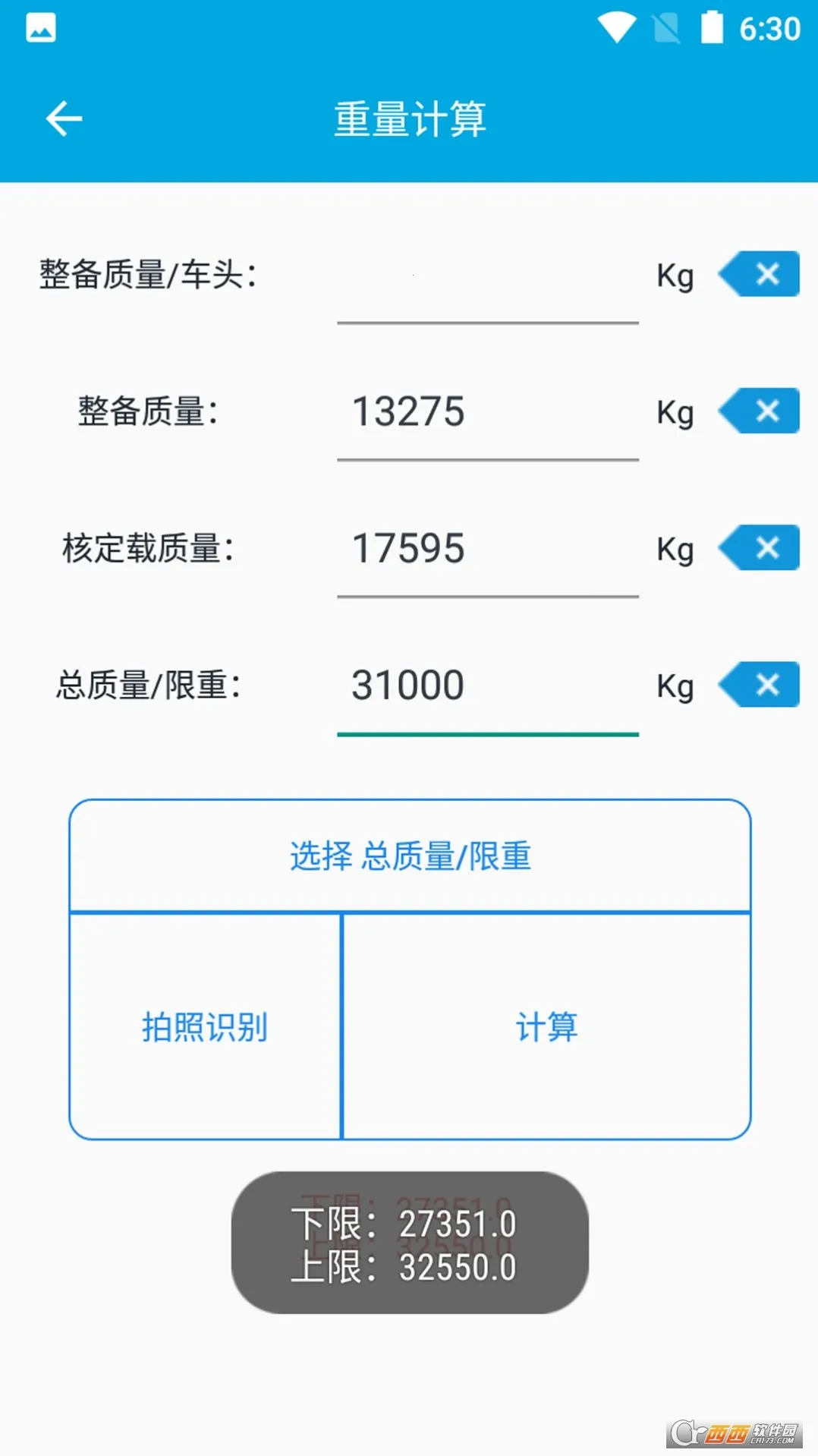Clear the 总质量/限重 value 31000 with the X icon
The width and height of the screenshot is (818, 1456).
pos(766,684)
